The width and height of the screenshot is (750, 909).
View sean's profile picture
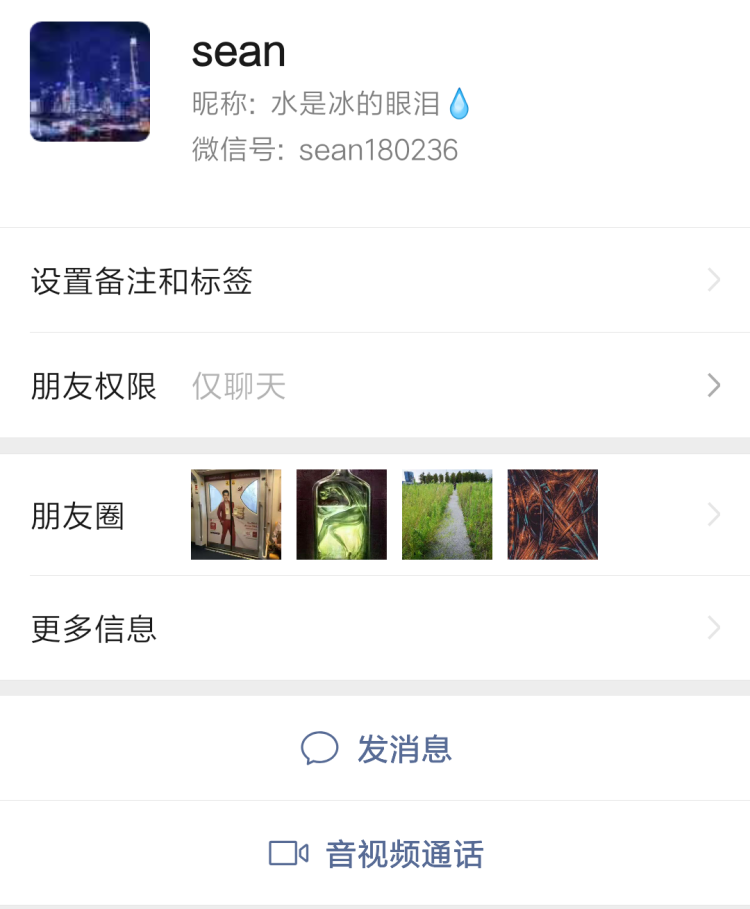coord(90,81)
